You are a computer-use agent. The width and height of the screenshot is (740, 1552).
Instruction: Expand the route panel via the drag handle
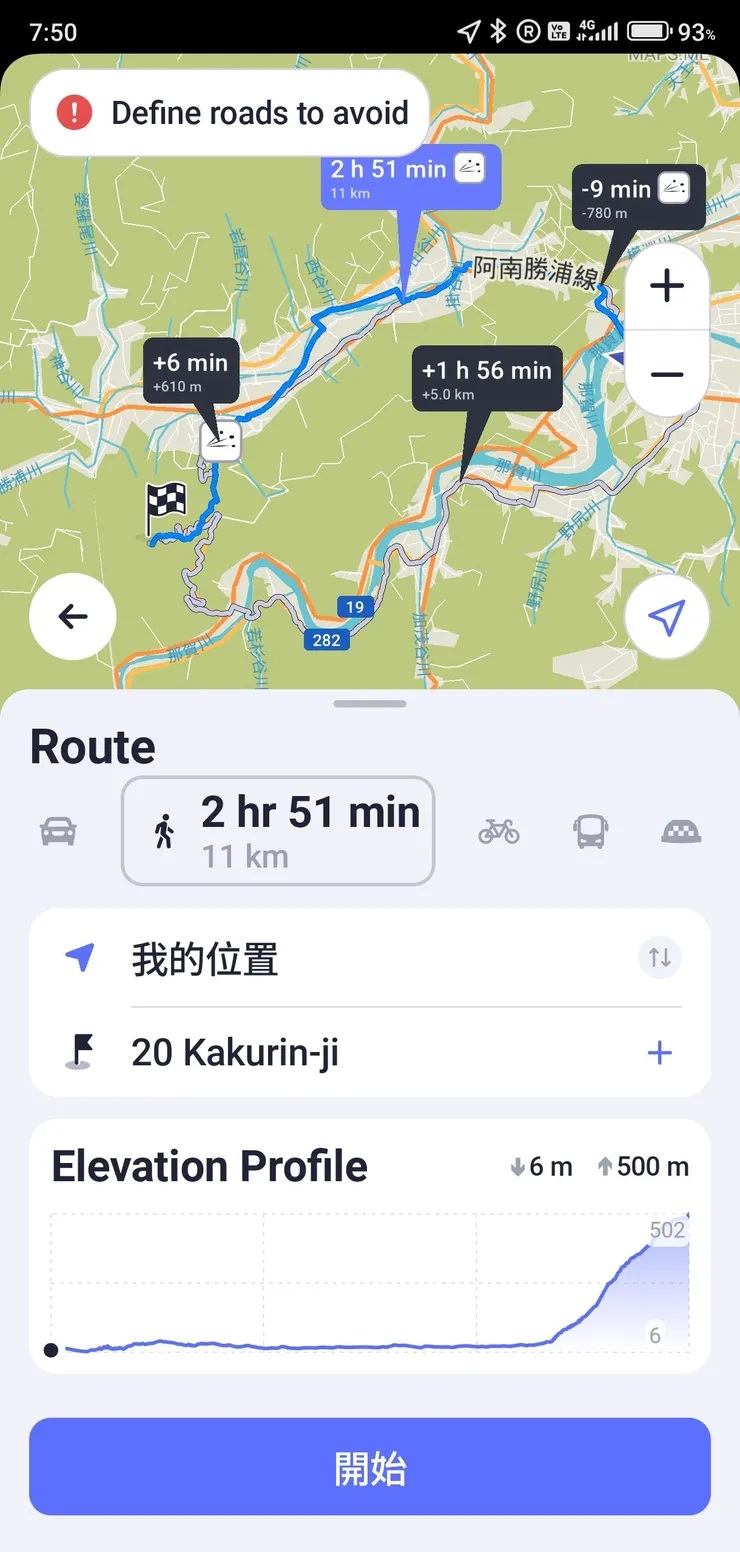coord(369,703)
